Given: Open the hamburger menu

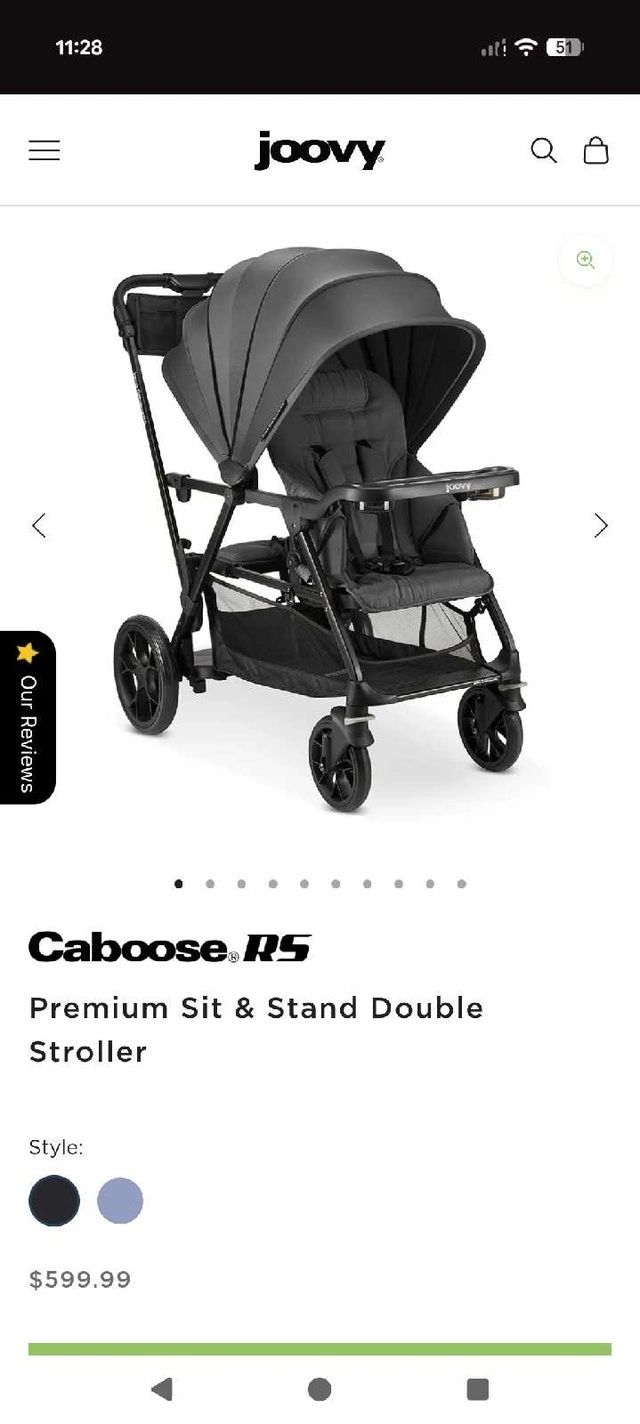Looking at the screenshot, I should pos(44,151).
